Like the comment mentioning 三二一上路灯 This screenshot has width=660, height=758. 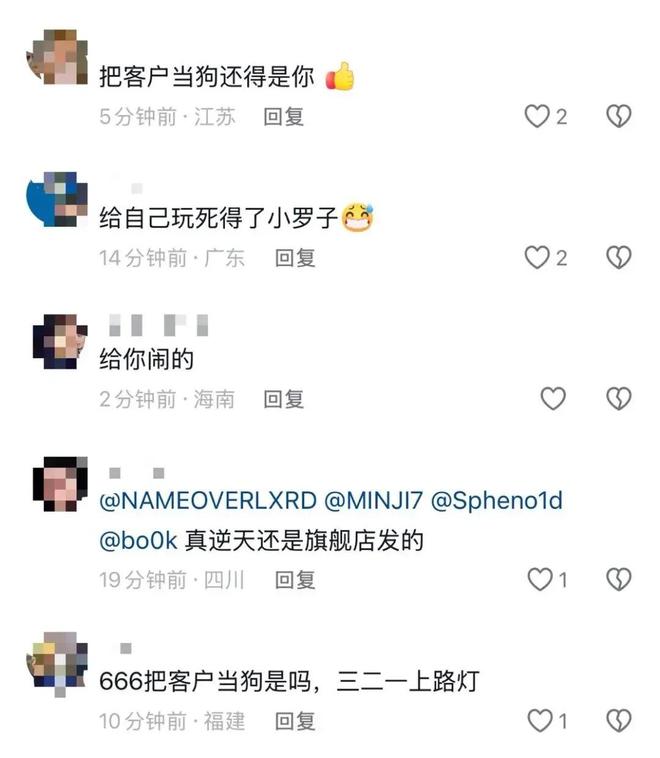point(540,720)
